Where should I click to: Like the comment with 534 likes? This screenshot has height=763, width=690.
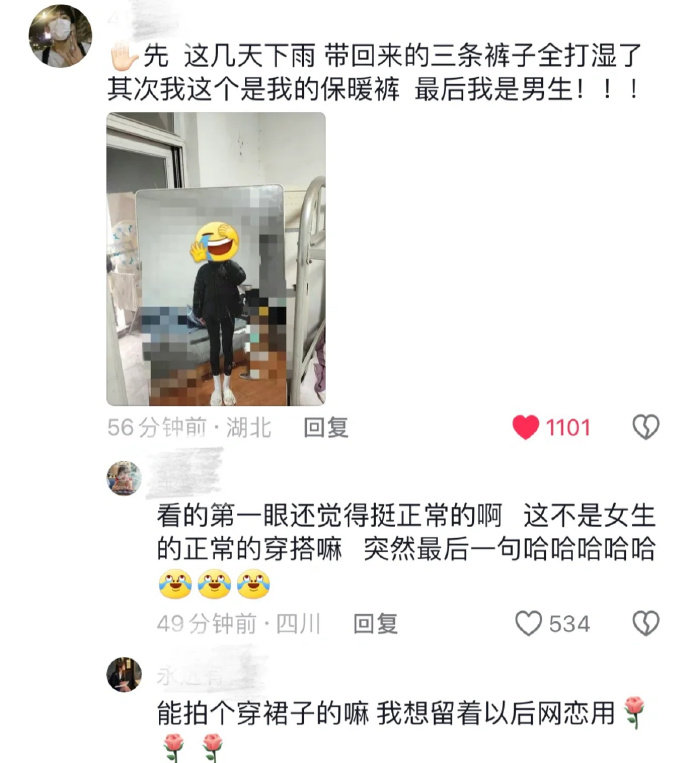[528, 623]
